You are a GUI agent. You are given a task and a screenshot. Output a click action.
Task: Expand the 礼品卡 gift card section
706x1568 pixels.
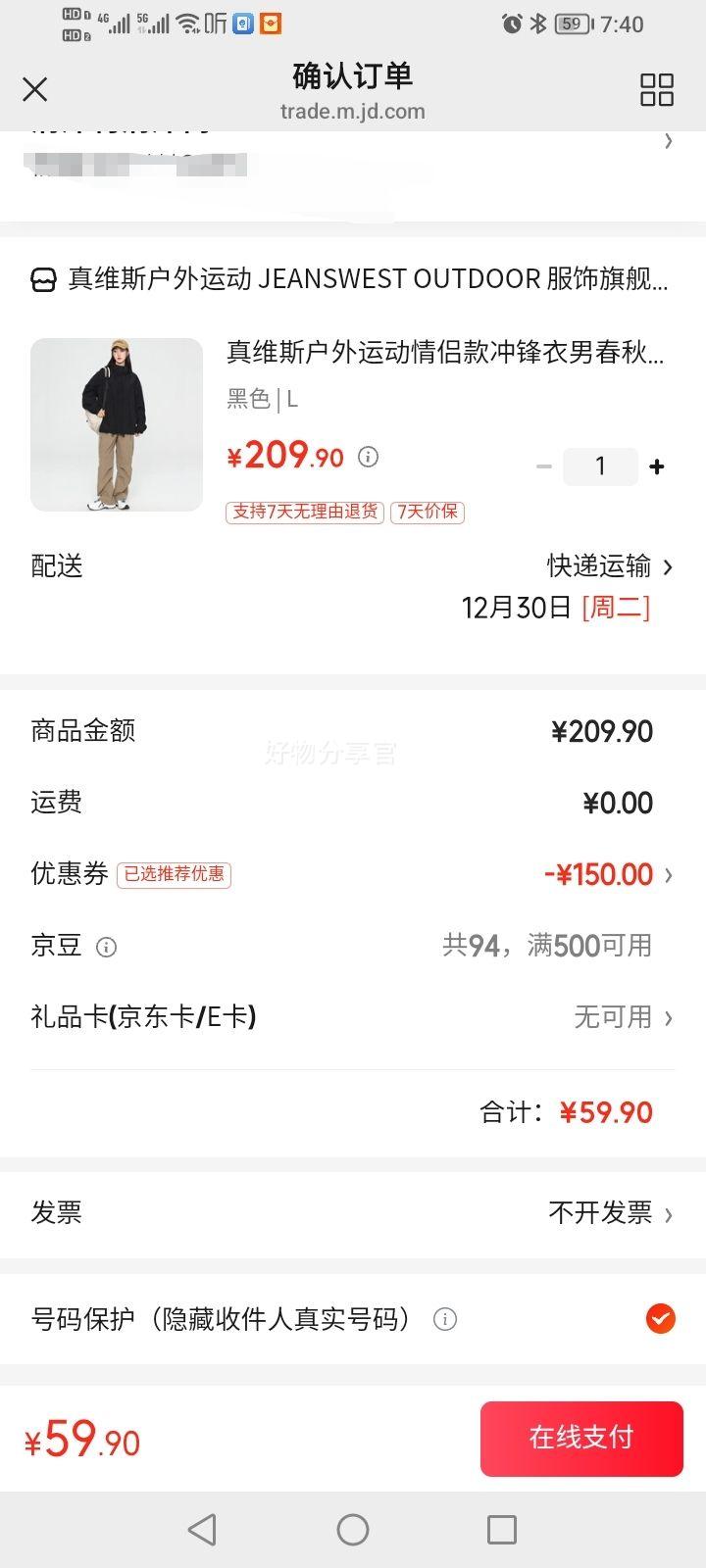pos(668,1017)
